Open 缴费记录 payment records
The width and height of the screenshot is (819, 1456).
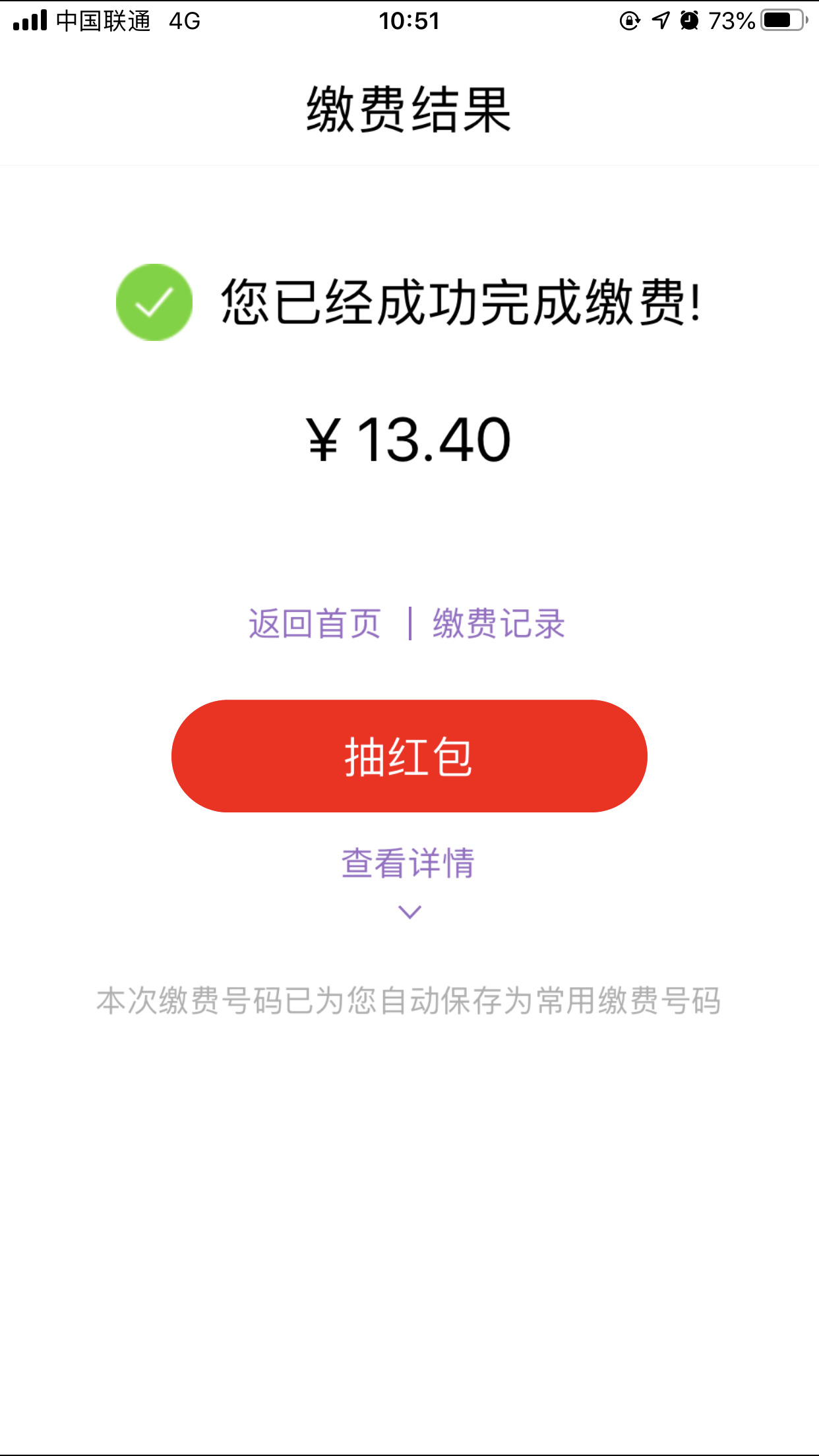[499, 623]
